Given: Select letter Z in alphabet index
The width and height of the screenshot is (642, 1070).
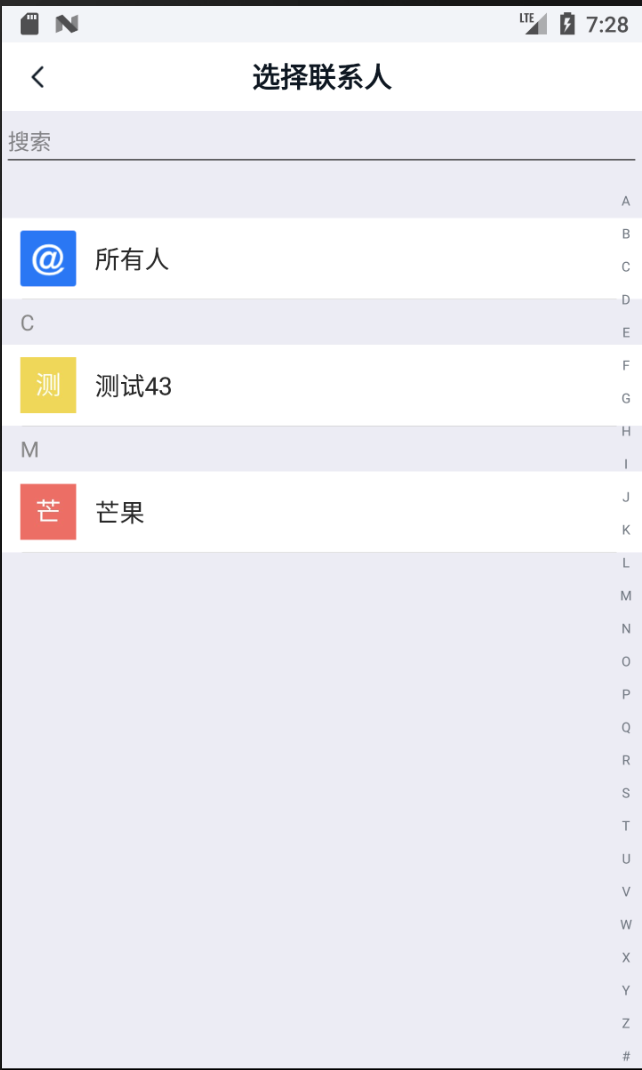Looking at the screenshot, I should (626, 1023).
